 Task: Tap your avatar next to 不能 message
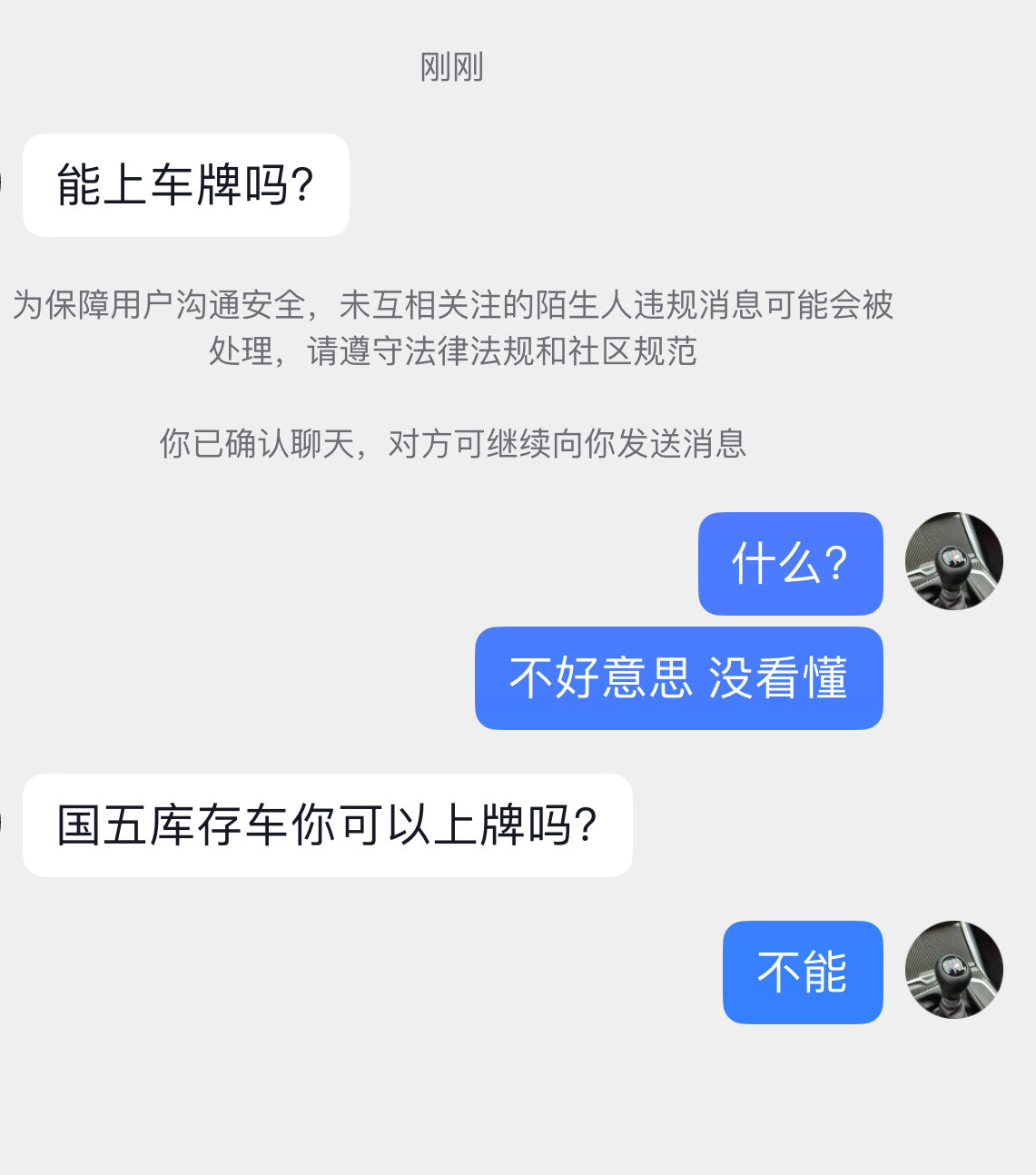tap(953, 970)
